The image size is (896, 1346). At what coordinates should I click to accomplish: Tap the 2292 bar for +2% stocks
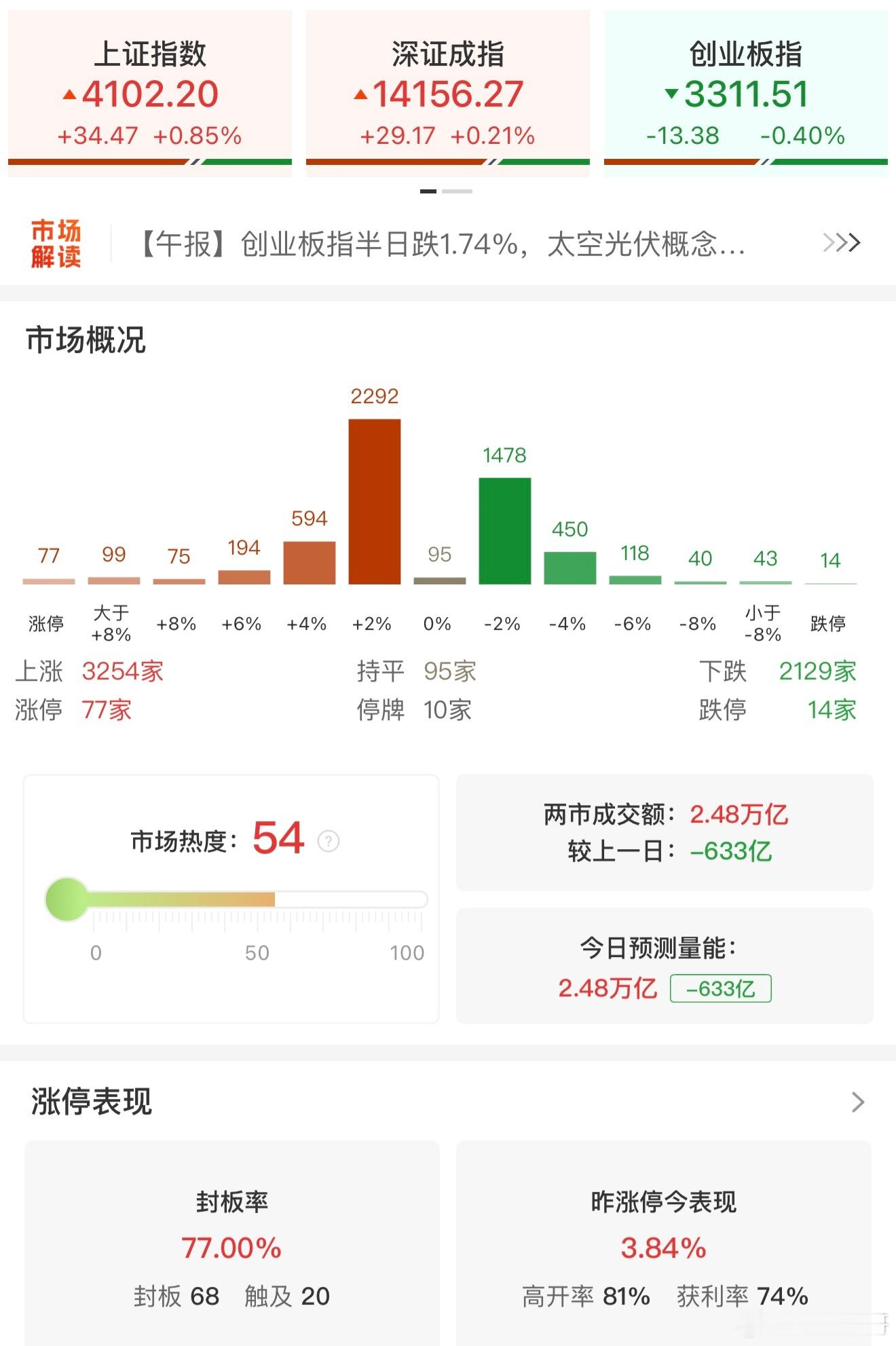[375, 502]
